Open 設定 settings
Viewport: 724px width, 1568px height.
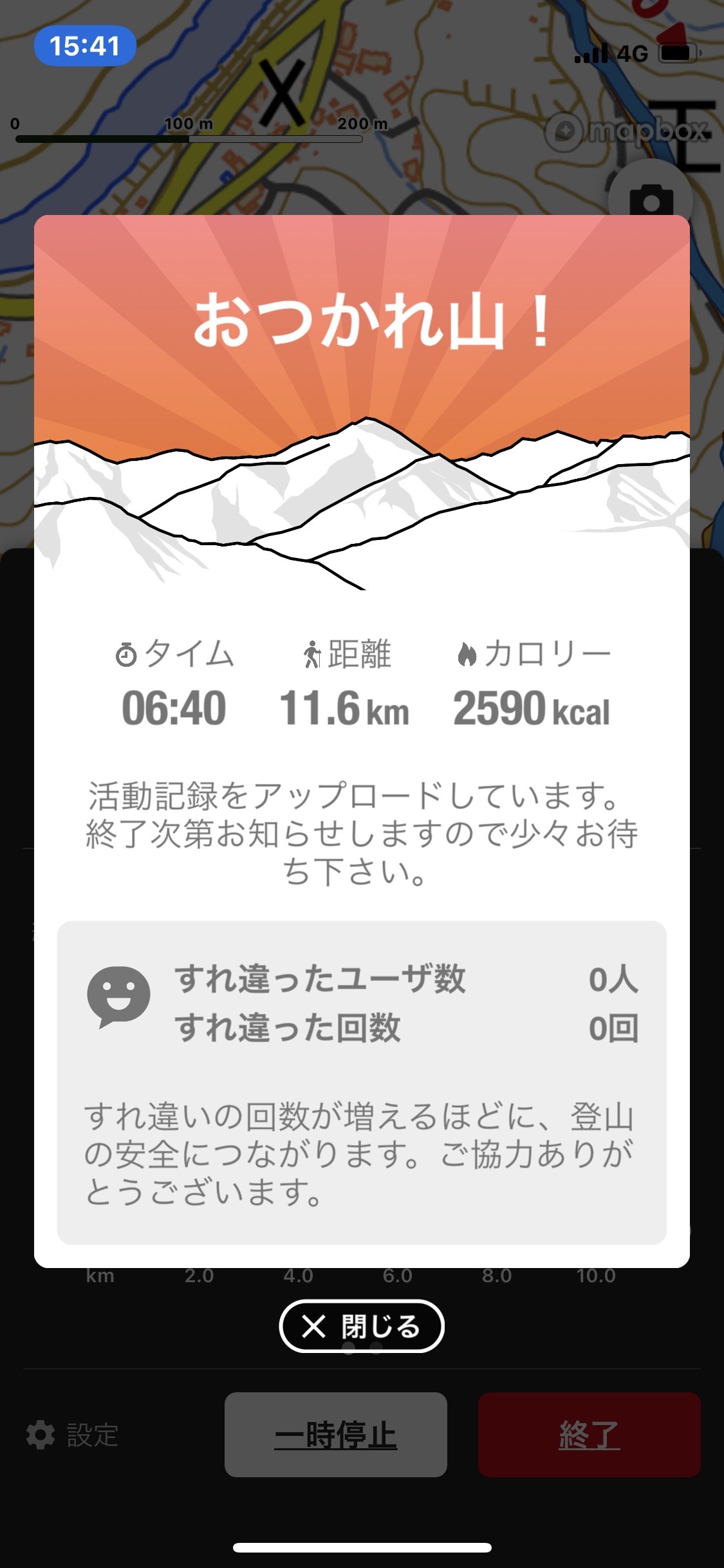[x=73, y=1435]
